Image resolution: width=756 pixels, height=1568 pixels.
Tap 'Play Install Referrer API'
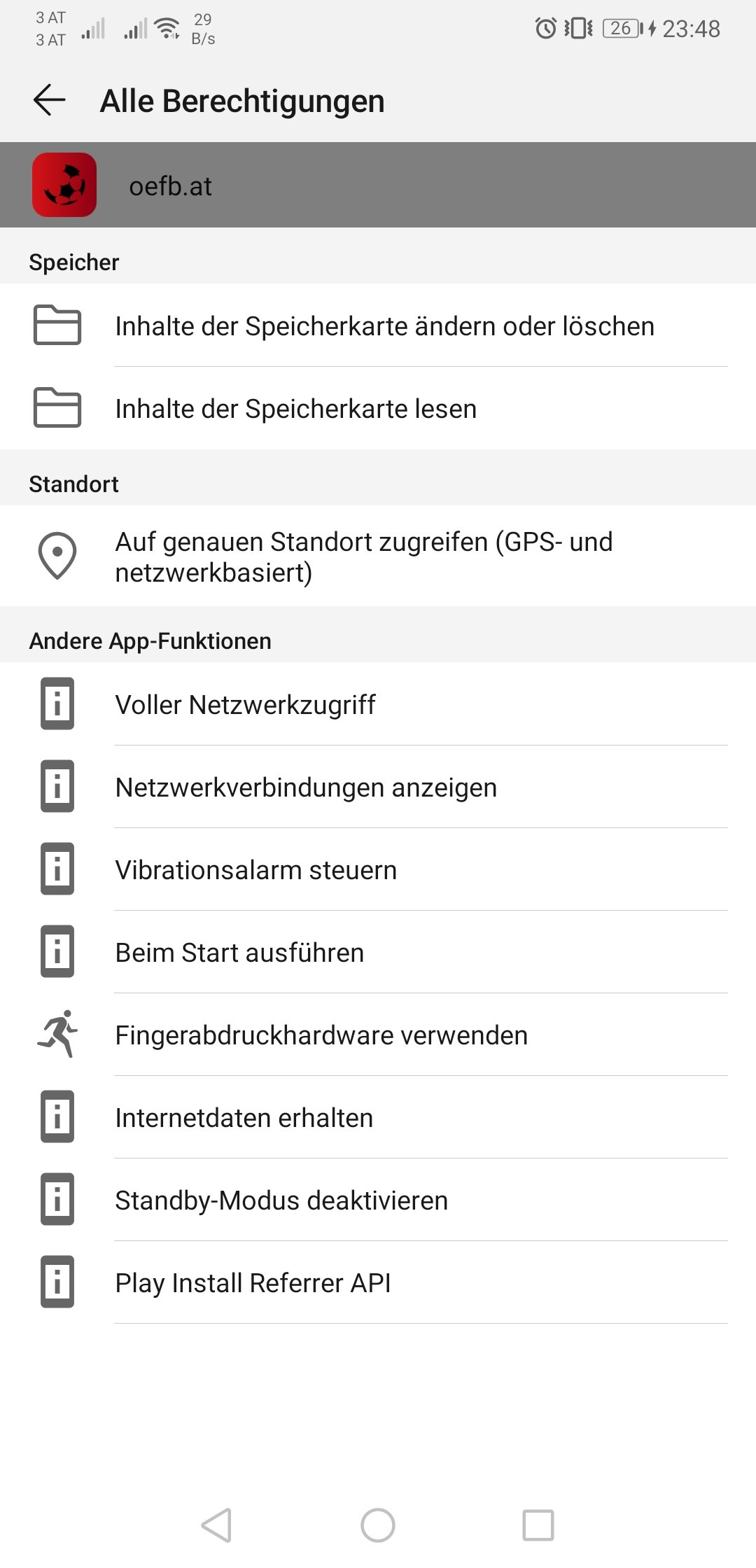click(x=378, y=1282)
